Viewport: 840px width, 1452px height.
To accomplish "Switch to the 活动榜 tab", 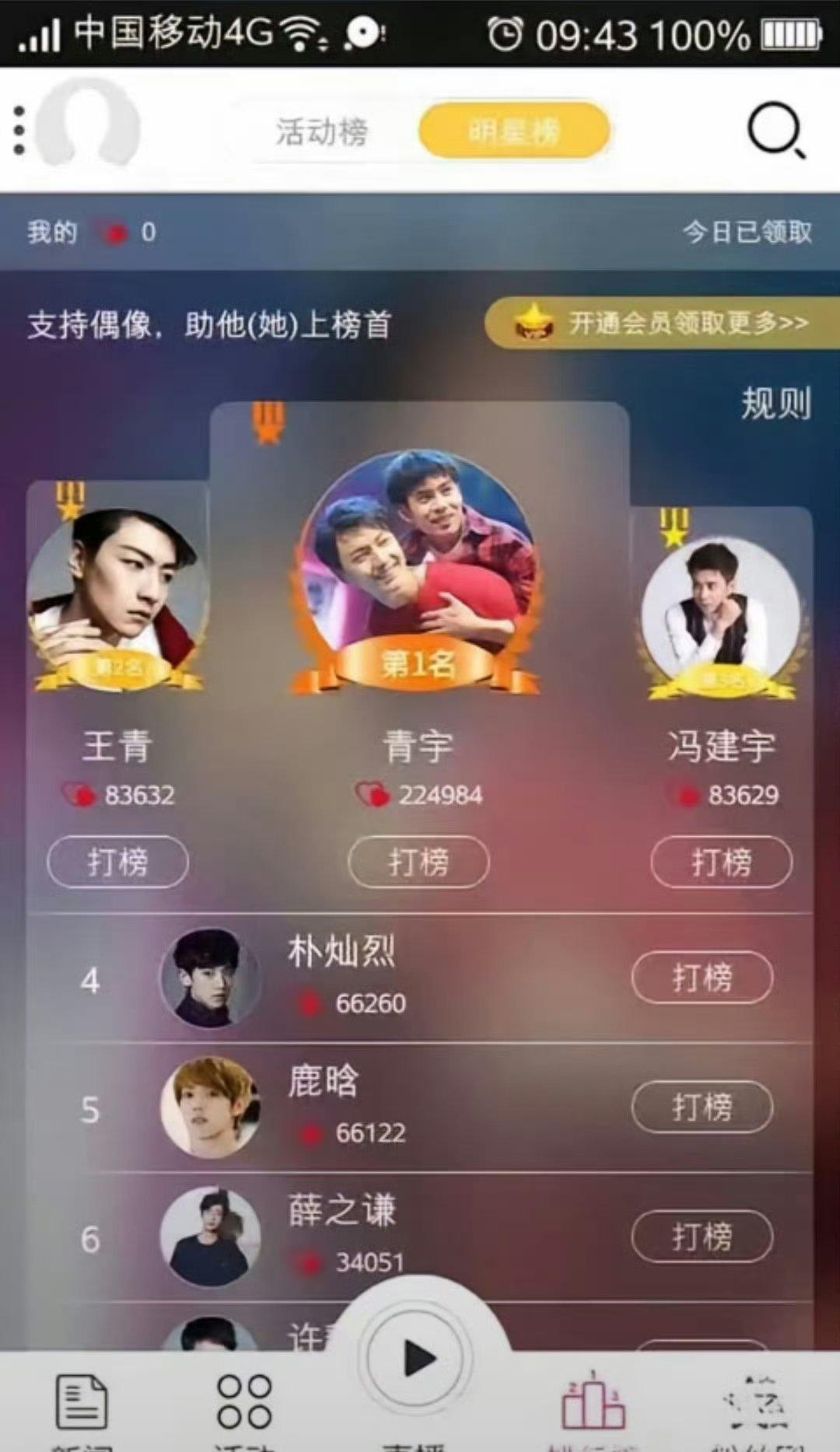I will [x=322, y=131].
